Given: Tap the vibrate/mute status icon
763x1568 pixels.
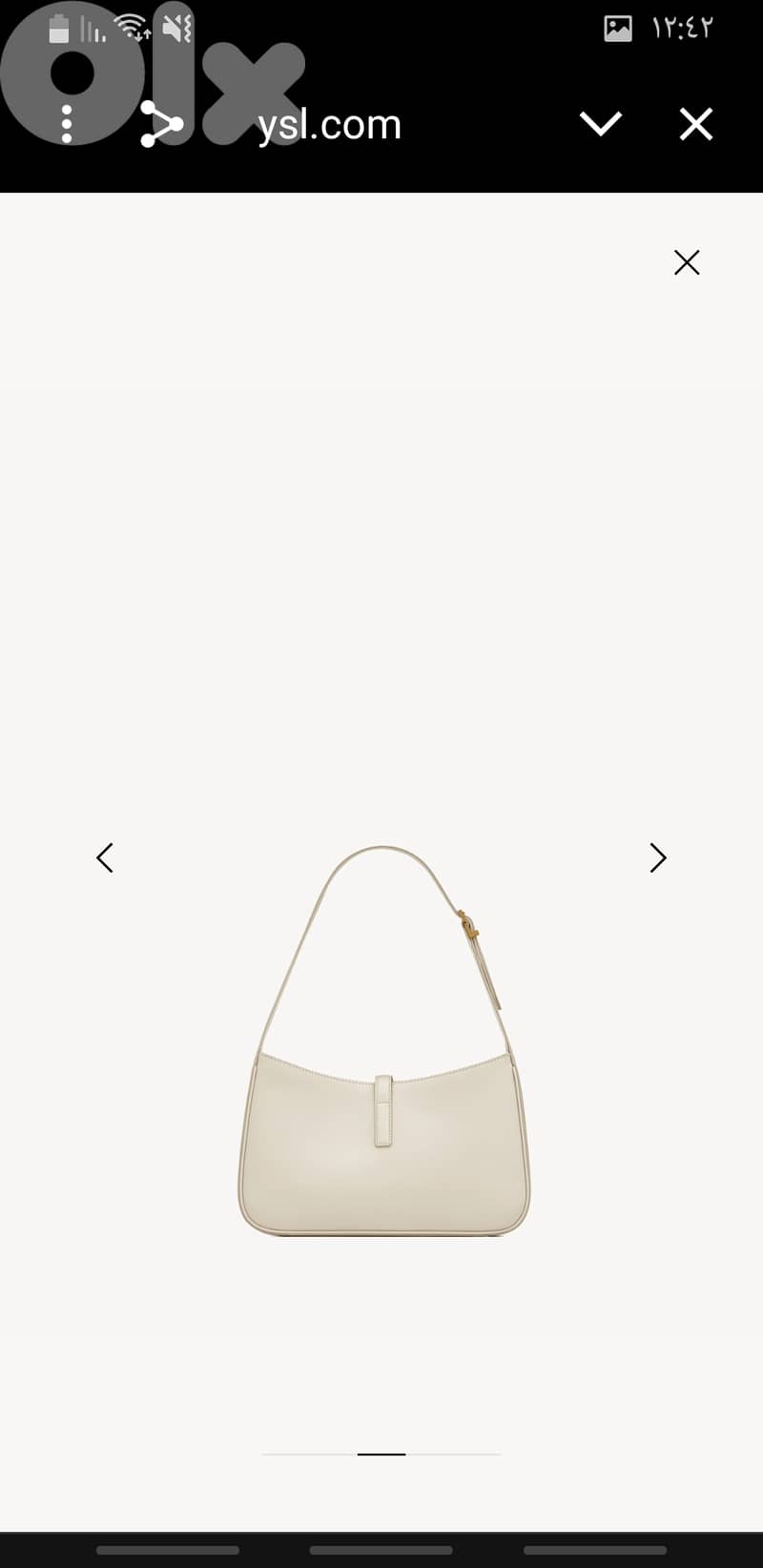Looking at the screenshot, I should click(x=173, y=27).
